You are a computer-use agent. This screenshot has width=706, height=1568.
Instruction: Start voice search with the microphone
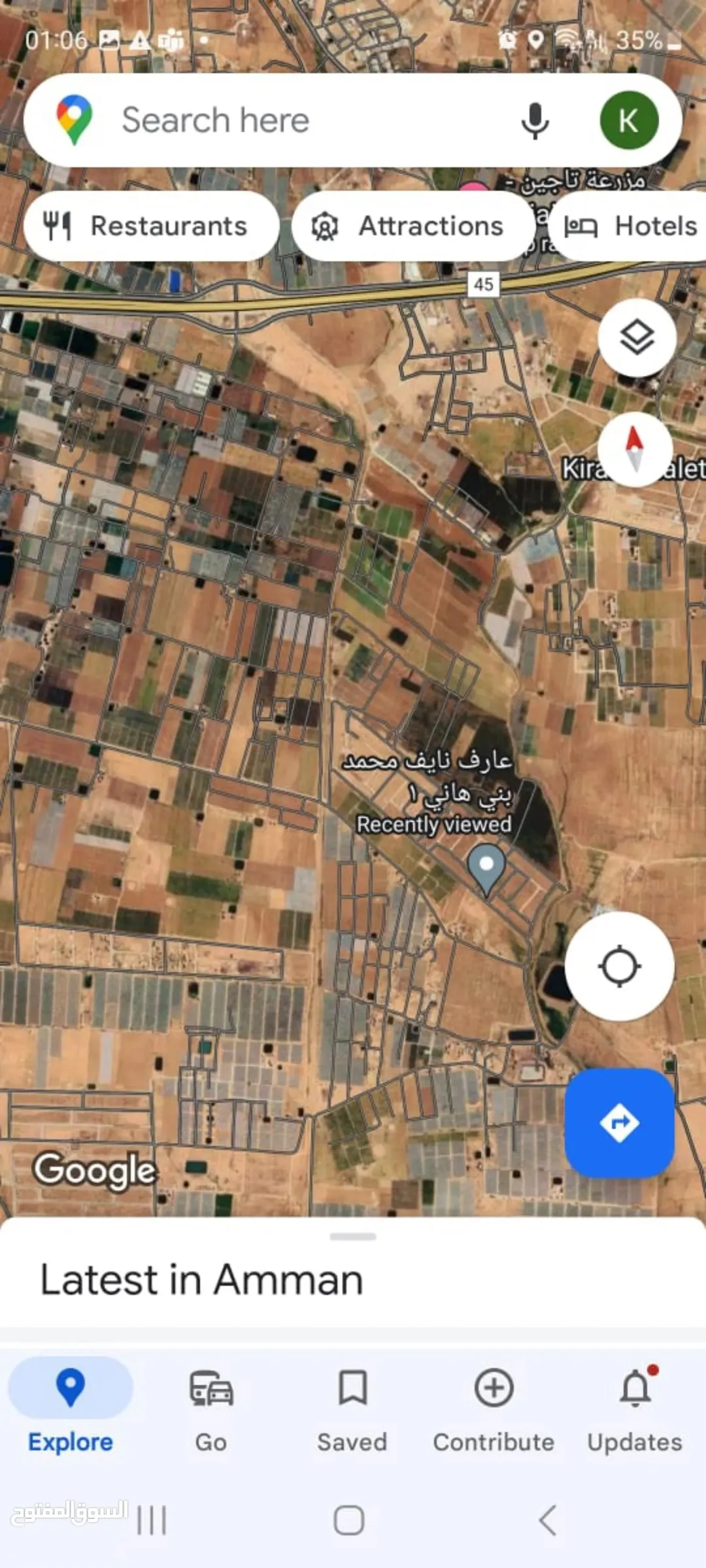point(535,121)
